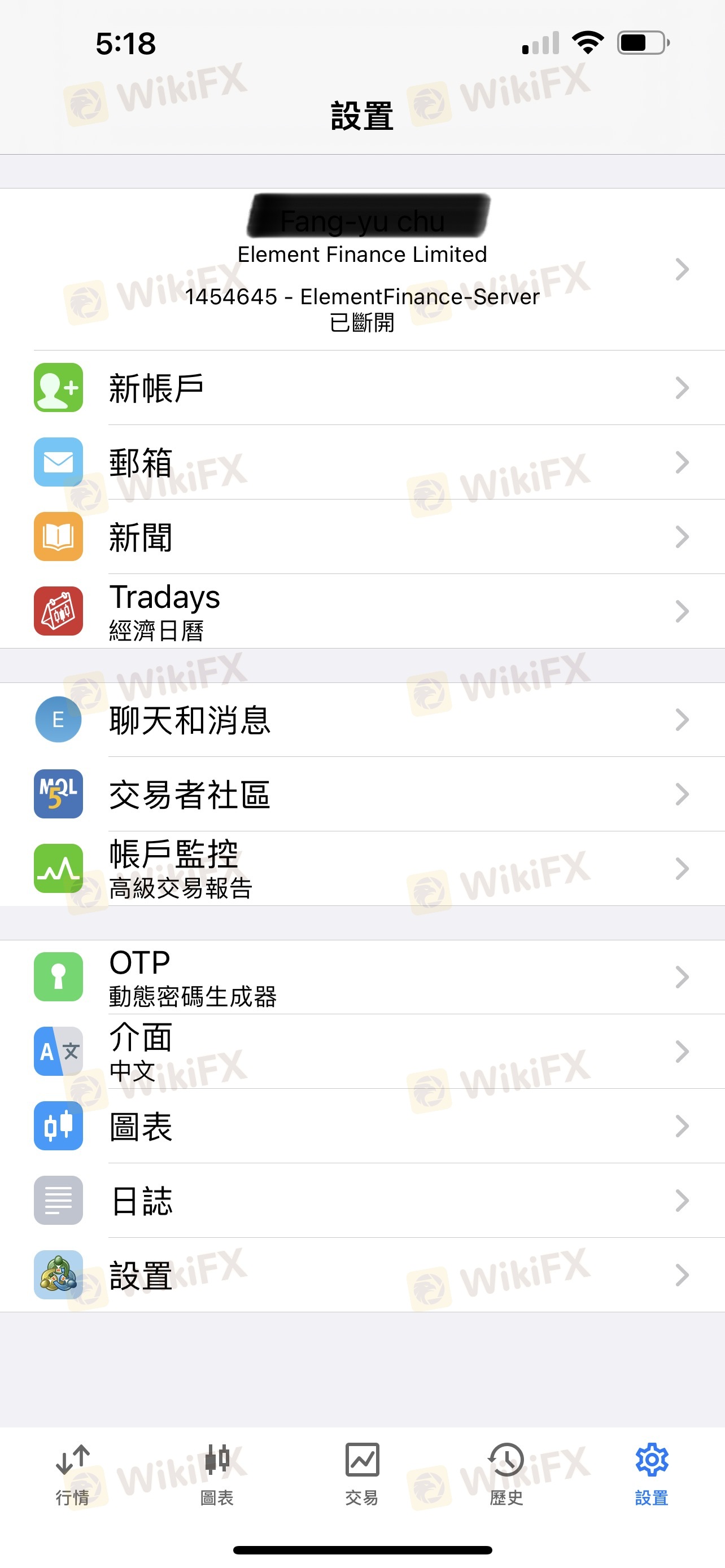
Task: Open 介面 language settings
Action: pyautogui.click(x=362, y=1051)
